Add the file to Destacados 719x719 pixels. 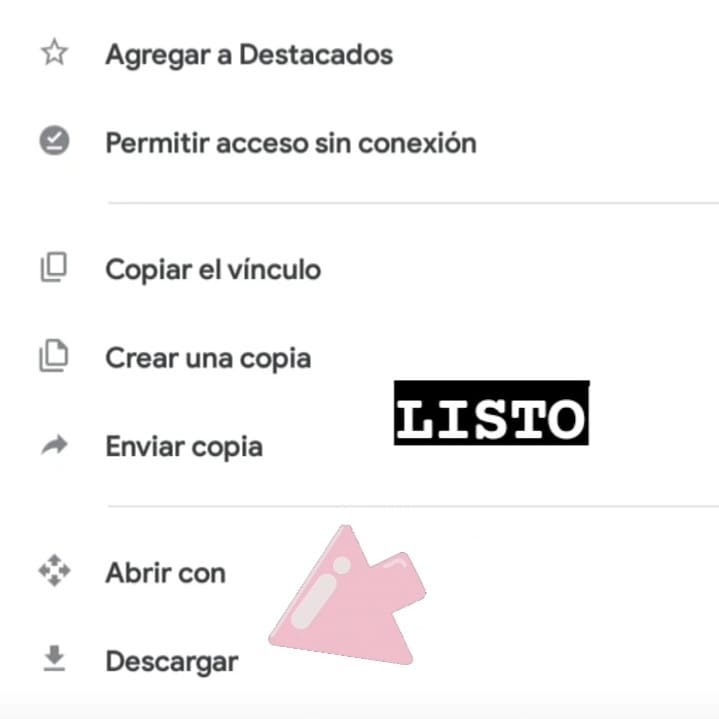point(248,54)
